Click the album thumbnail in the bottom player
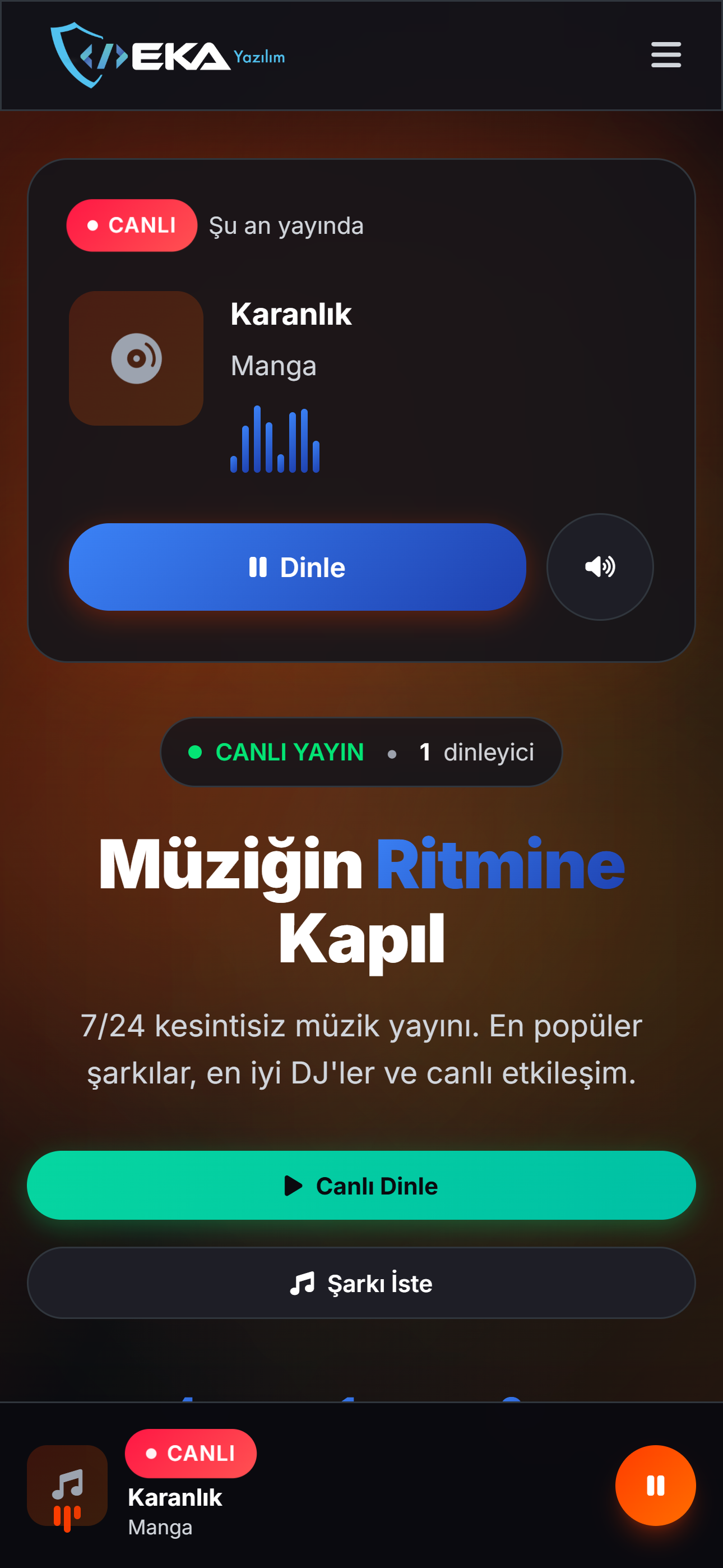 [x=67, y=1485]
